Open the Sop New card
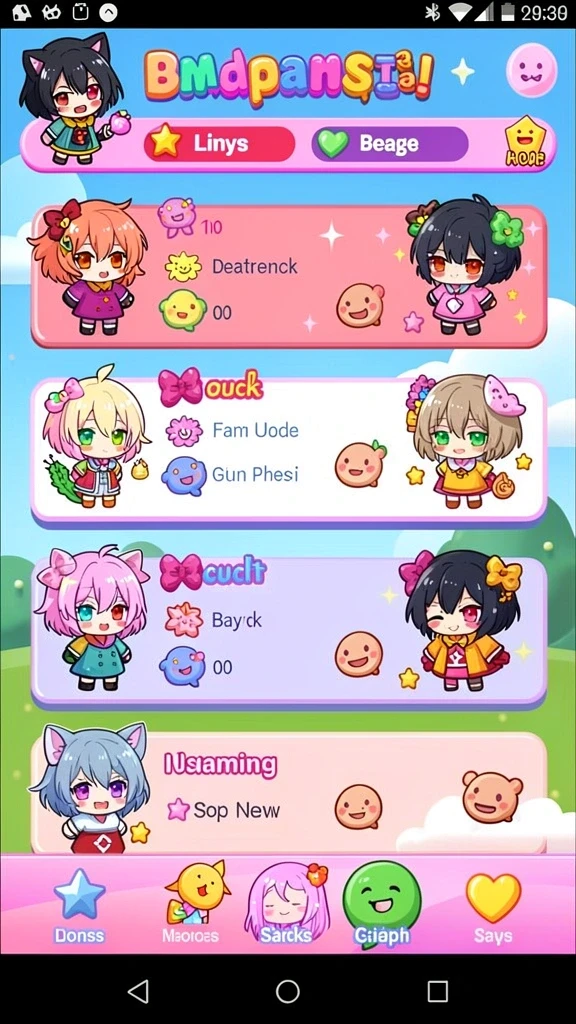 (x=288, y=792)
